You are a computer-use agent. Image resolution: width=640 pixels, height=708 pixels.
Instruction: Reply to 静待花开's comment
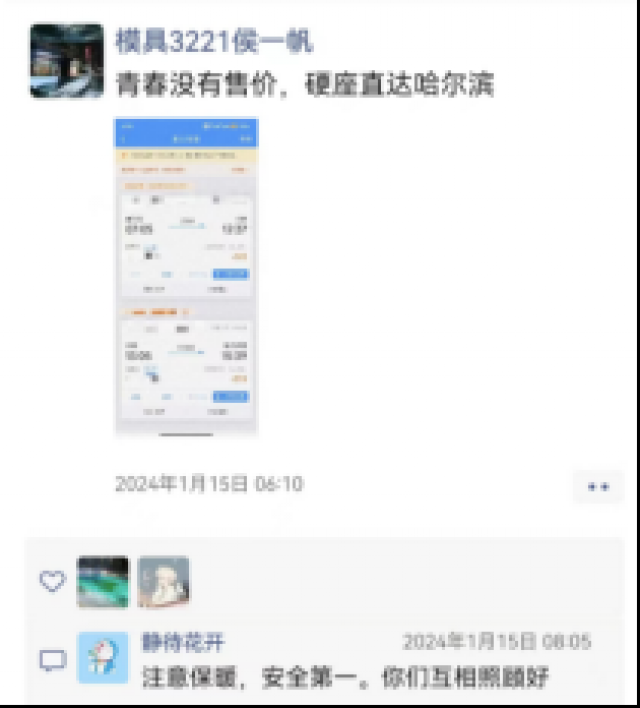pyautogui.click(x=345, y=678)
